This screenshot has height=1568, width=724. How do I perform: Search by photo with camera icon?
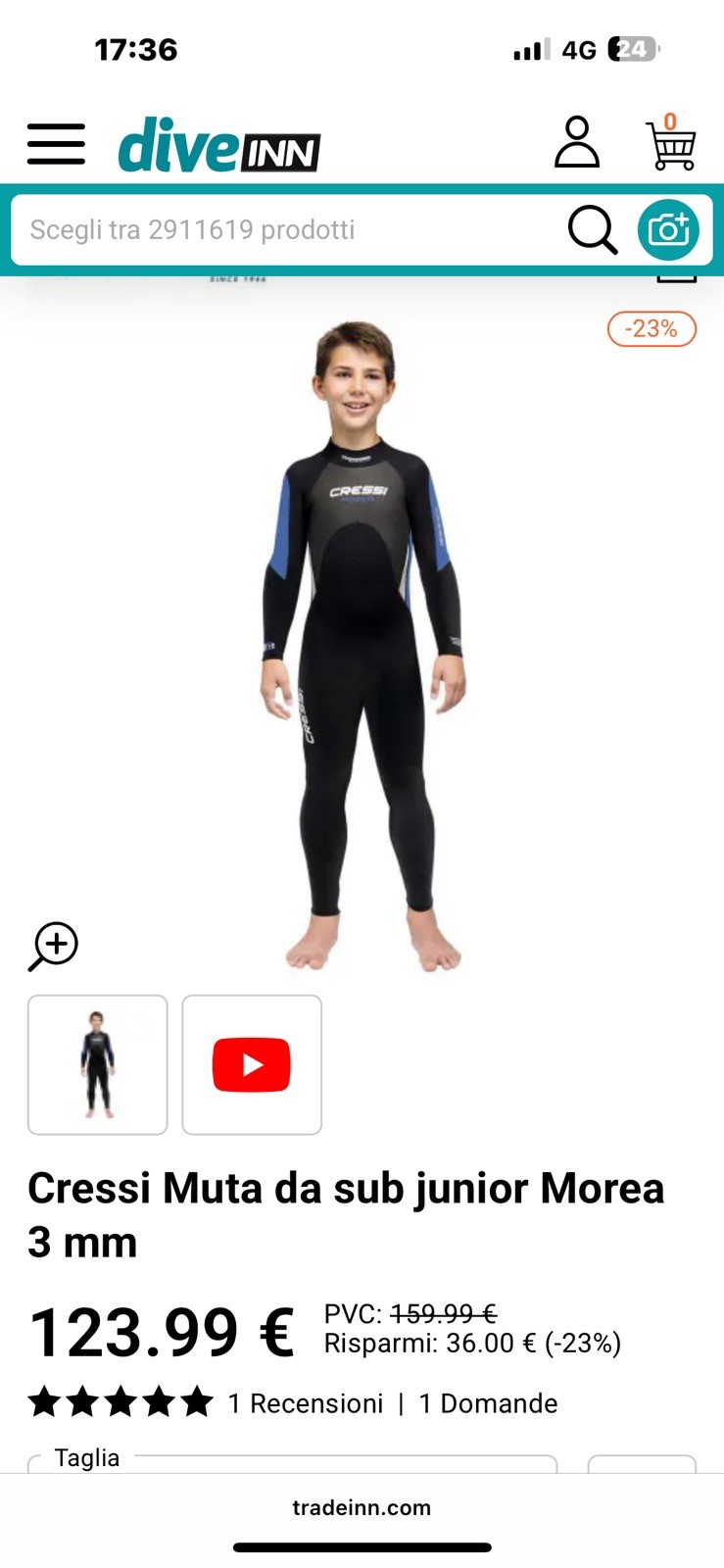668,230
